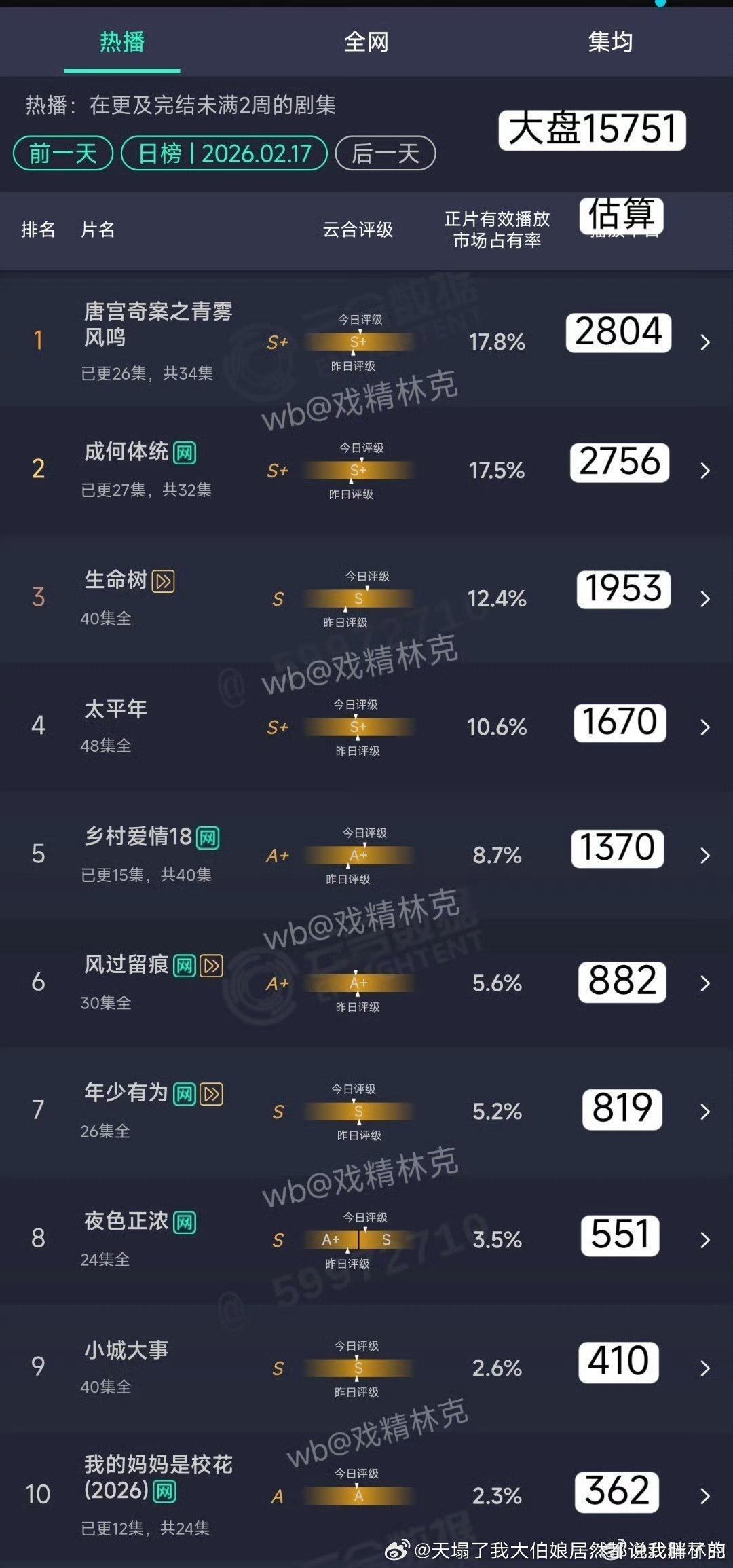Click the 网 badge on 乡村爱情18
Viewport: 733px width, 1568px height.
pos(207,838)
